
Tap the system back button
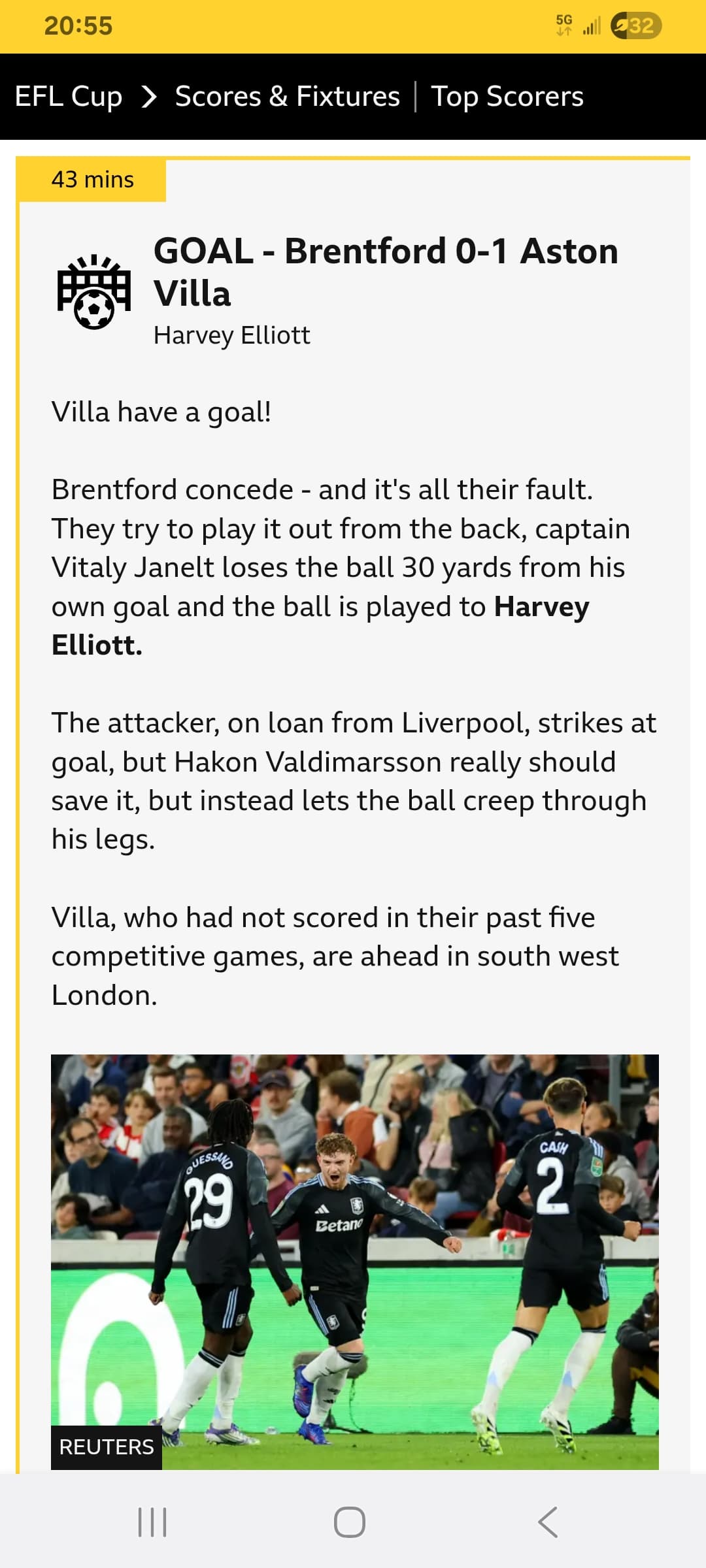[548, 1522]
